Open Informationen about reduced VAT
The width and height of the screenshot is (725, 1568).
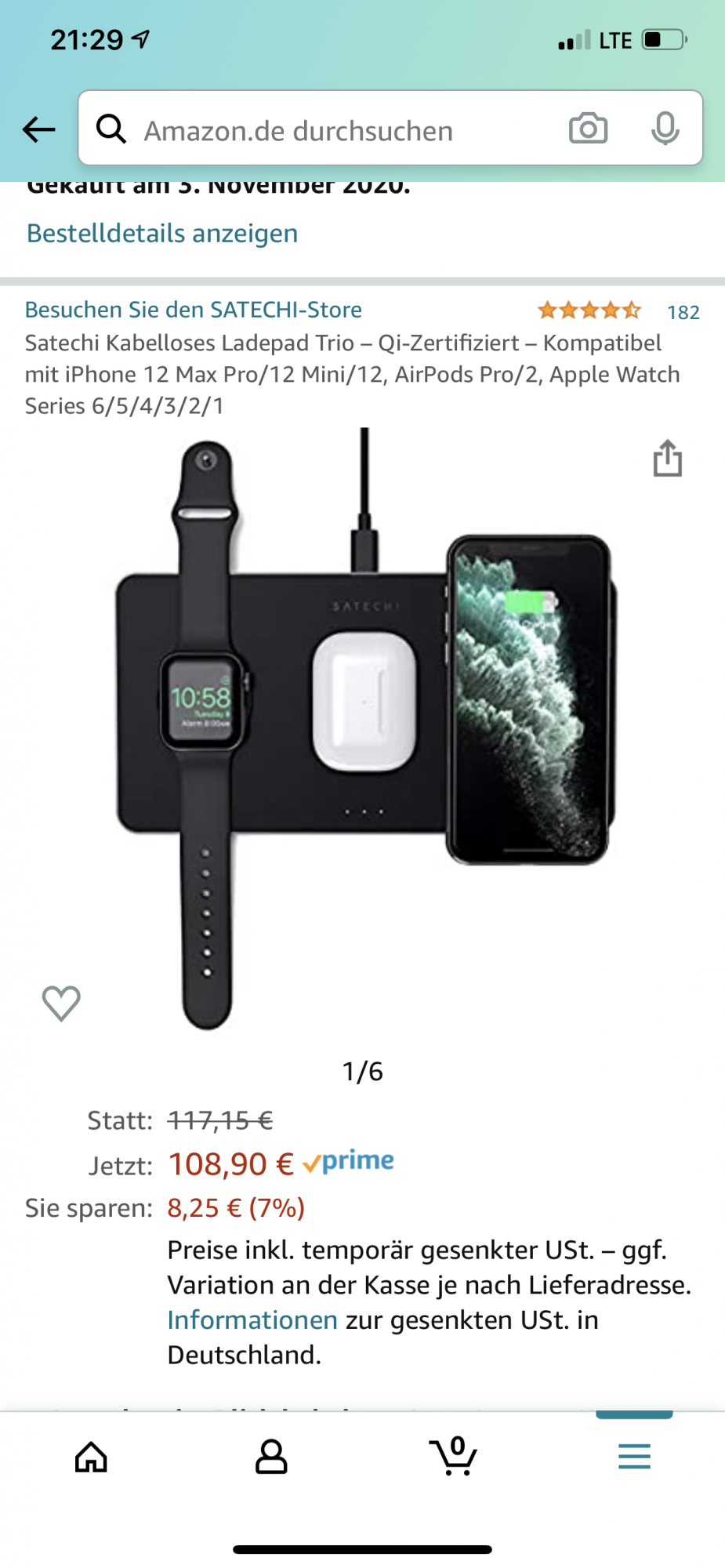click(252, 1320)
